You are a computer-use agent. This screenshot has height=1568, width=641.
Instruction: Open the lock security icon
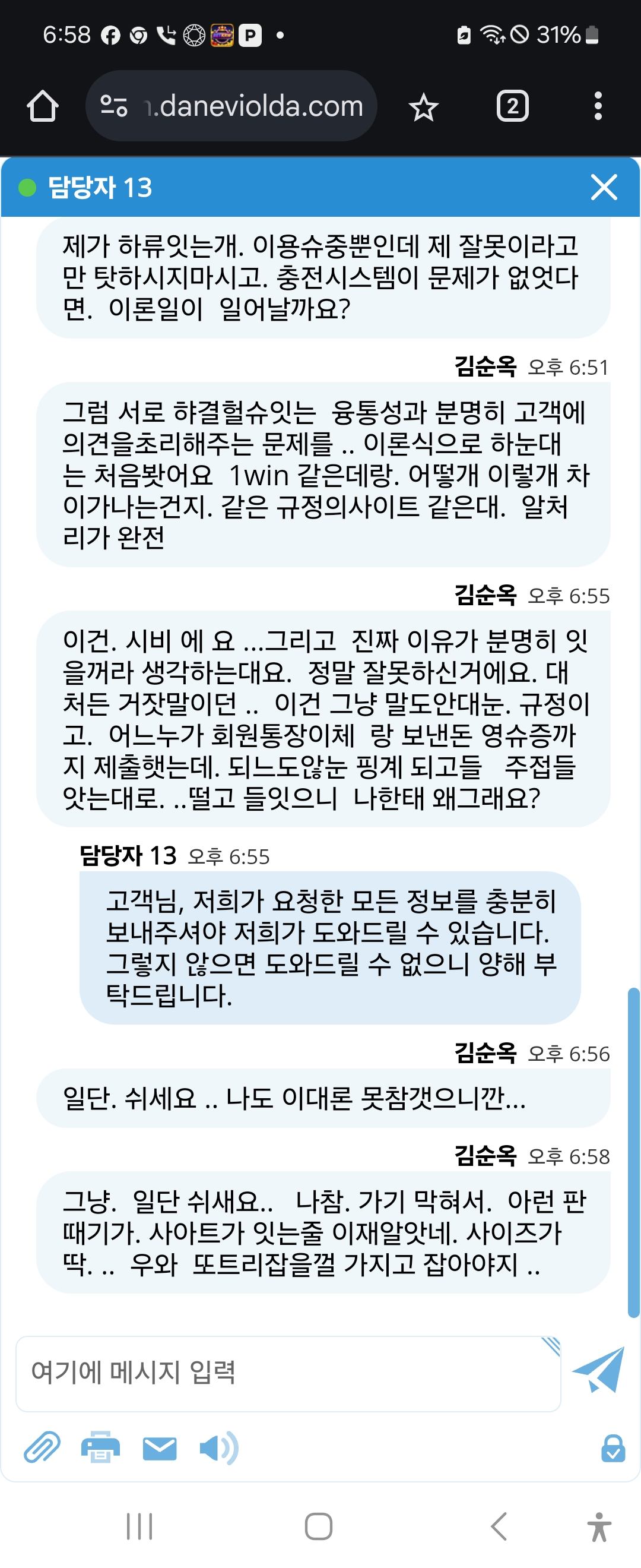tap(613, 1447)
